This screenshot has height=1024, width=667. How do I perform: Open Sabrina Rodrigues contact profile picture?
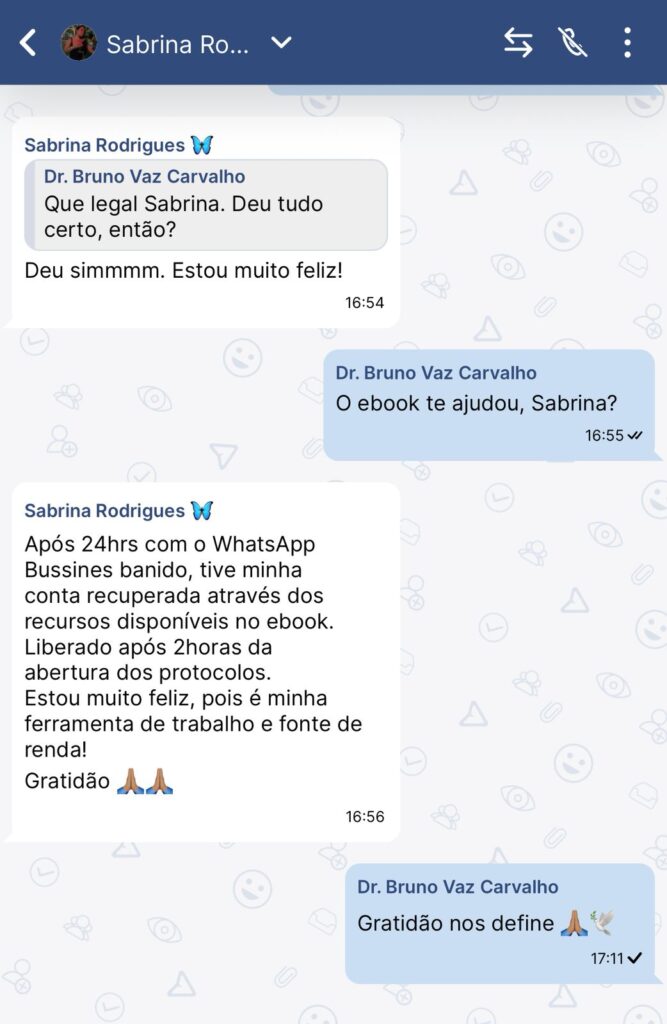tap(79, 43)
